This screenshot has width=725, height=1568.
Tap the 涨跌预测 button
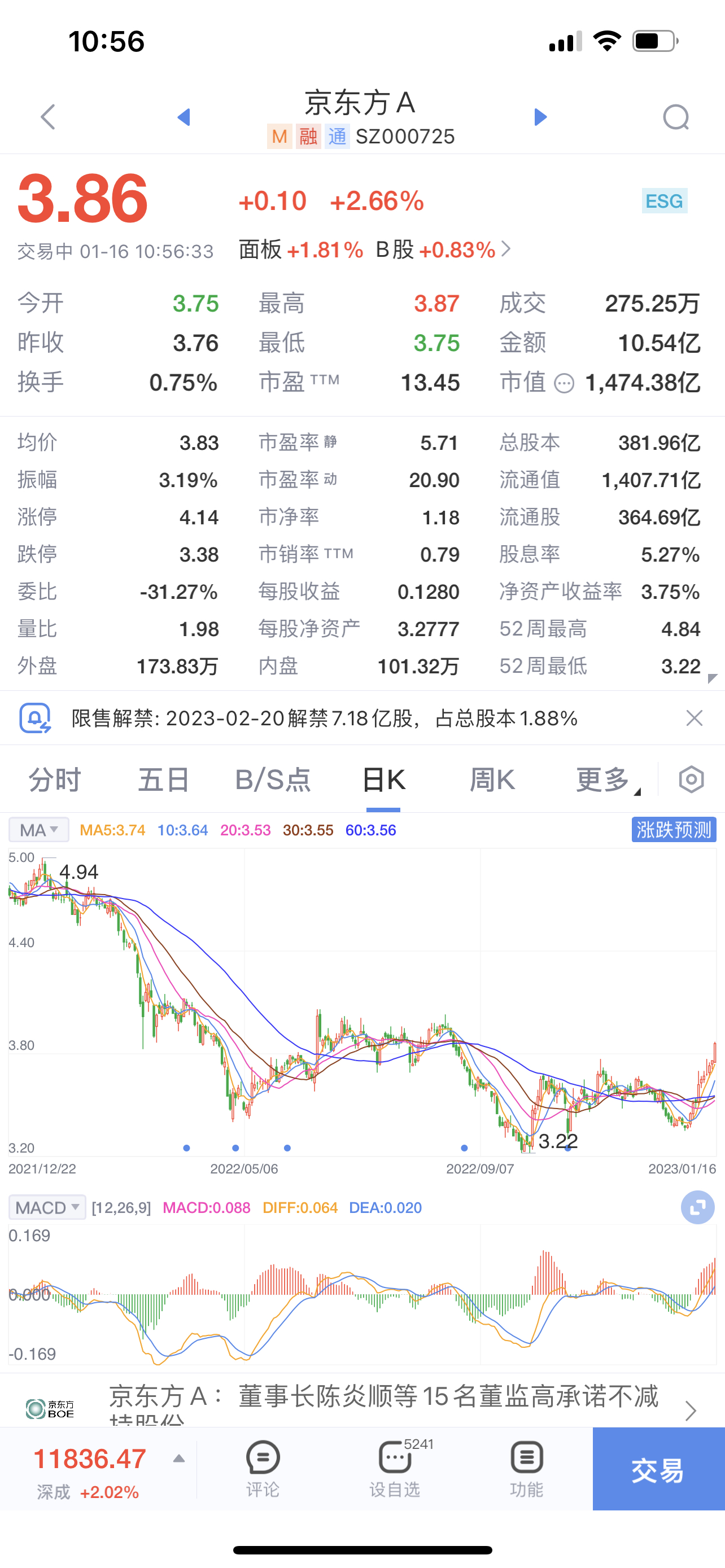[673, 830]
